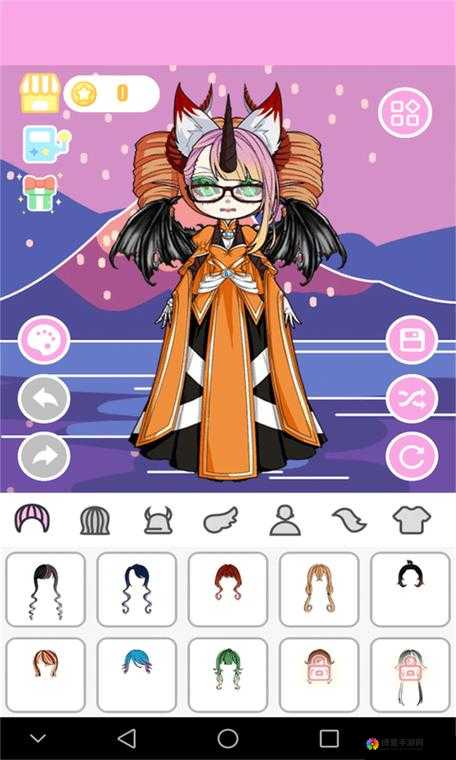This screenshot has height=760, width=456.
Task: Redo the last change
Action: click(44, 456)
